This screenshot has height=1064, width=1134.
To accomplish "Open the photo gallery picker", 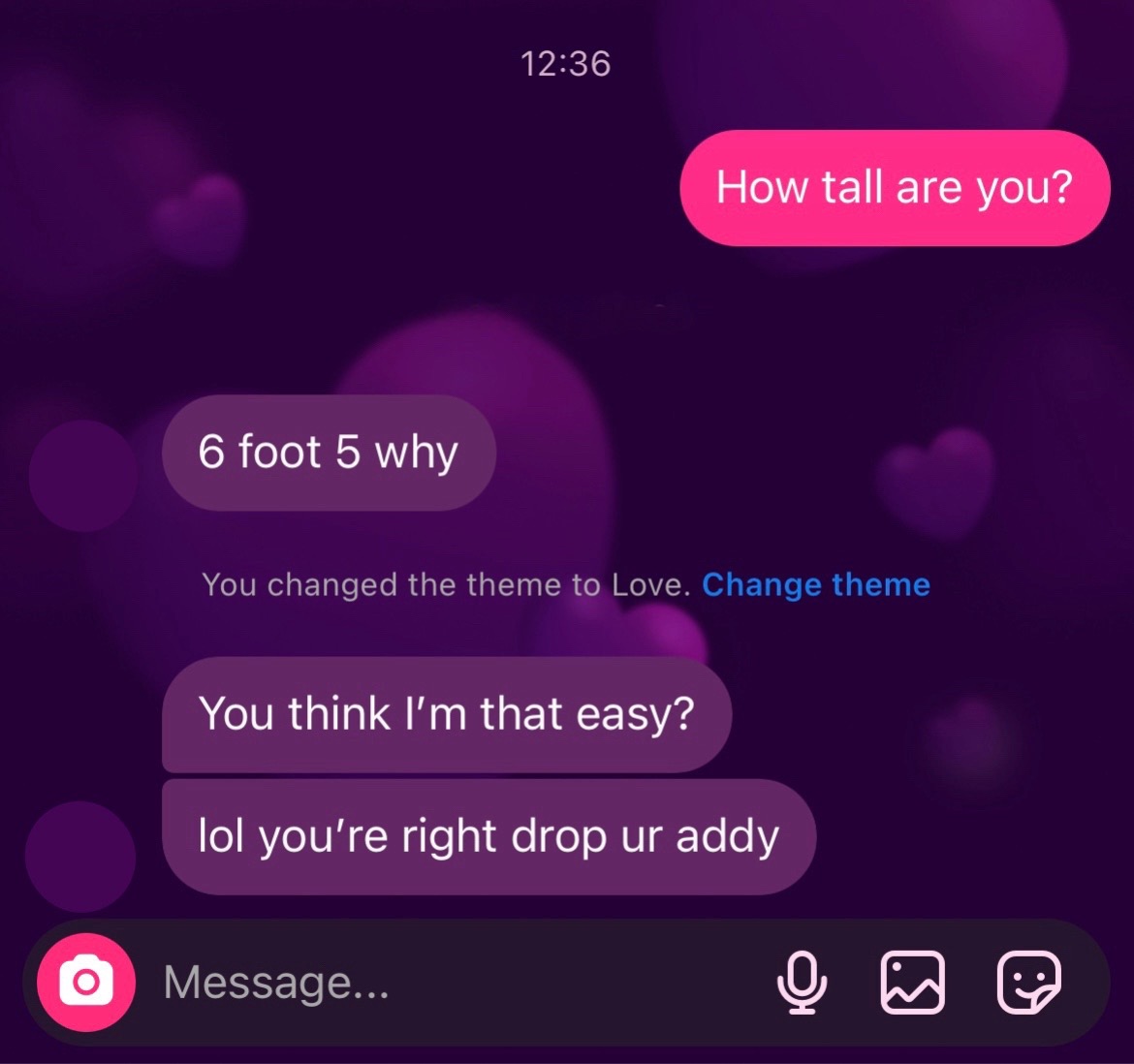I will [x=912, y=982].
